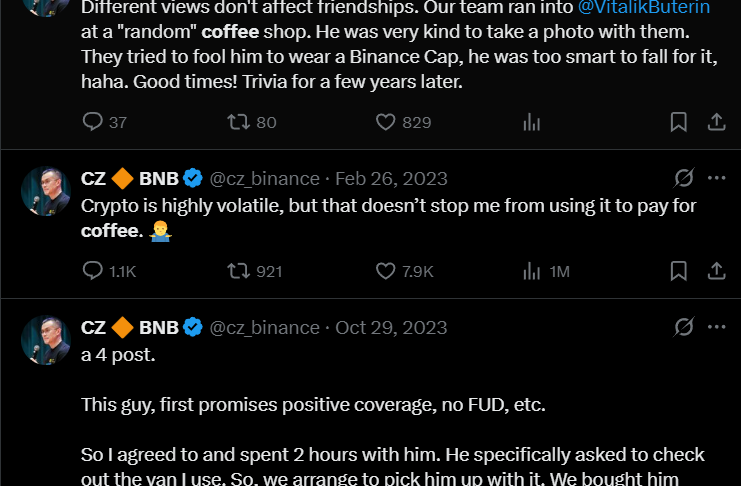View analytics showing 1M views
The image size is (741, 486).
point(532,271)
